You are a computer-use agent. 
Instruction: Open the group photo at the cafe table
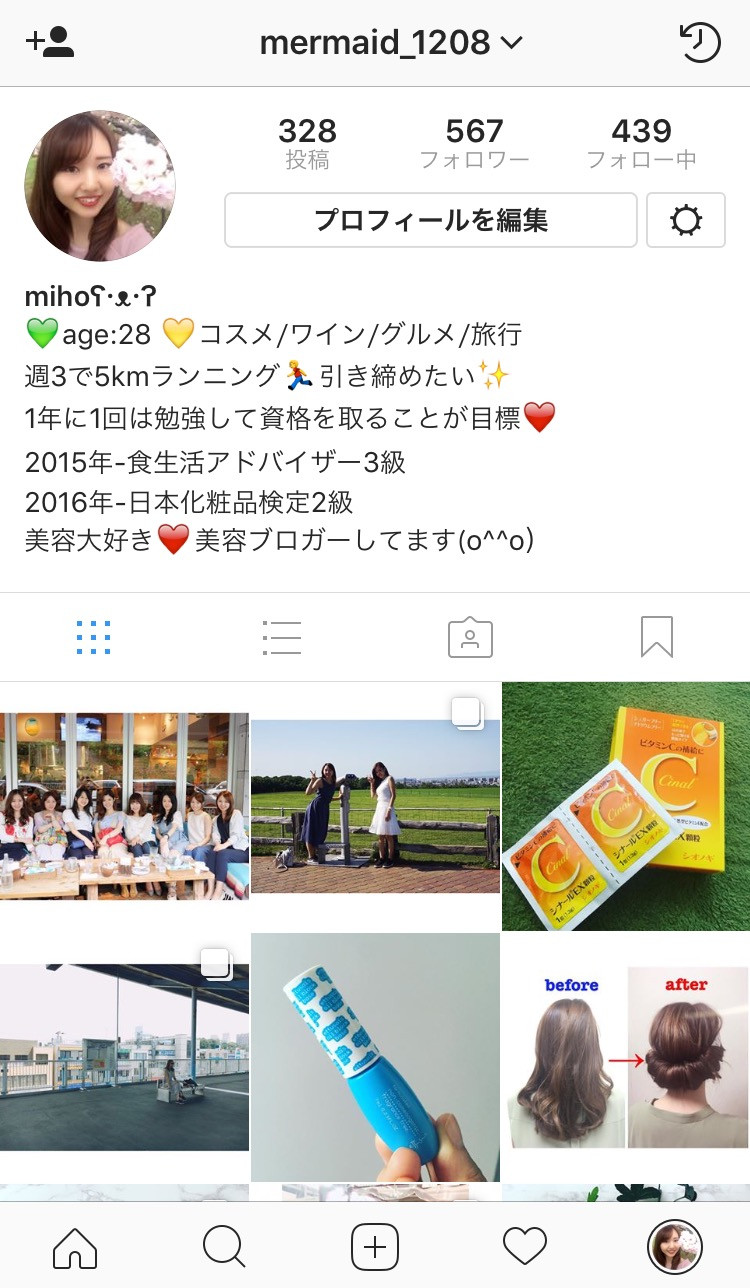click(124, 806)
